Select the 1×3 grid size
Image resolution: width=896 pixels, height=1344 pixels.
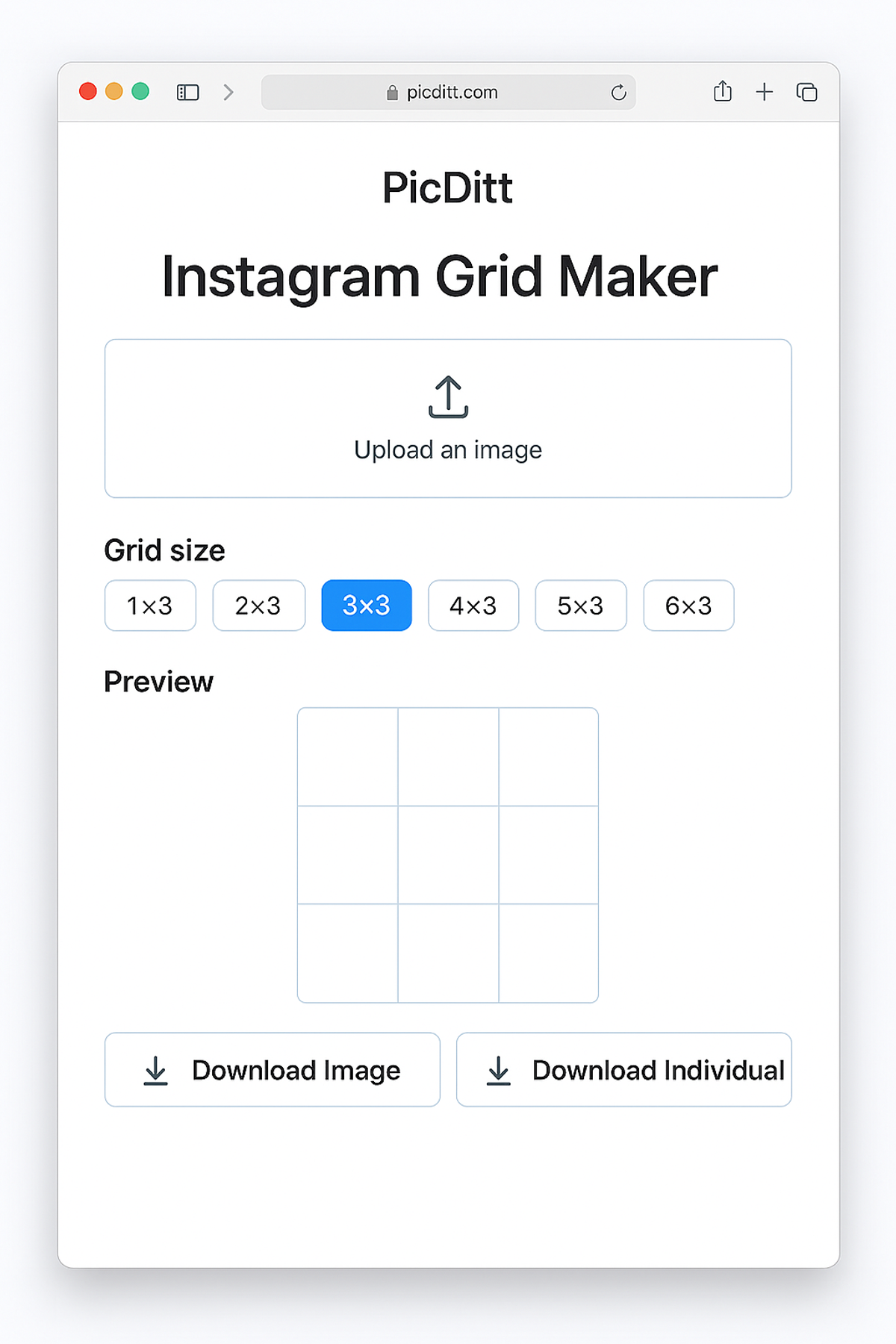(150, 606)
